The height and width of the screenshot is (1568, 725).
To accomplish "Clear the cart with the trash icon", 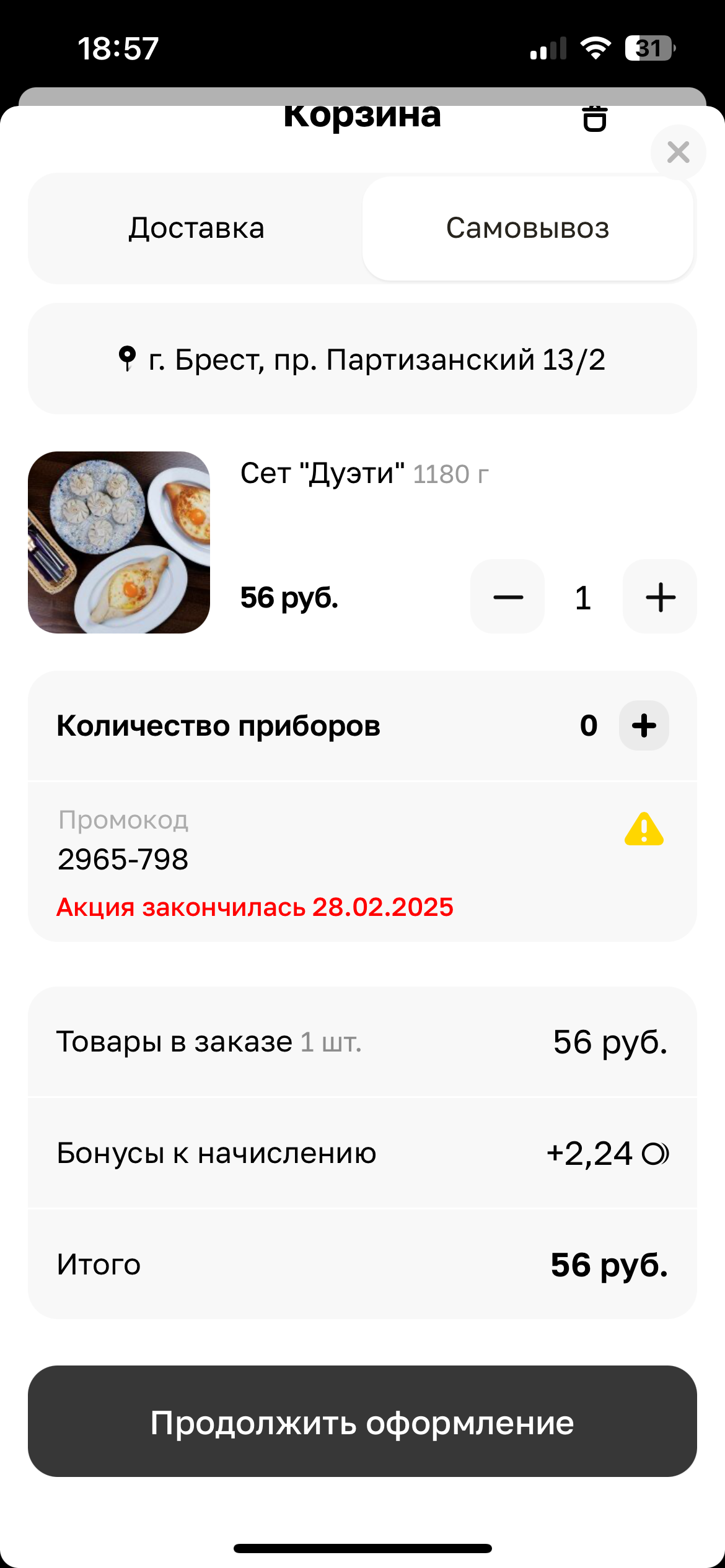I will pos(594,119).
